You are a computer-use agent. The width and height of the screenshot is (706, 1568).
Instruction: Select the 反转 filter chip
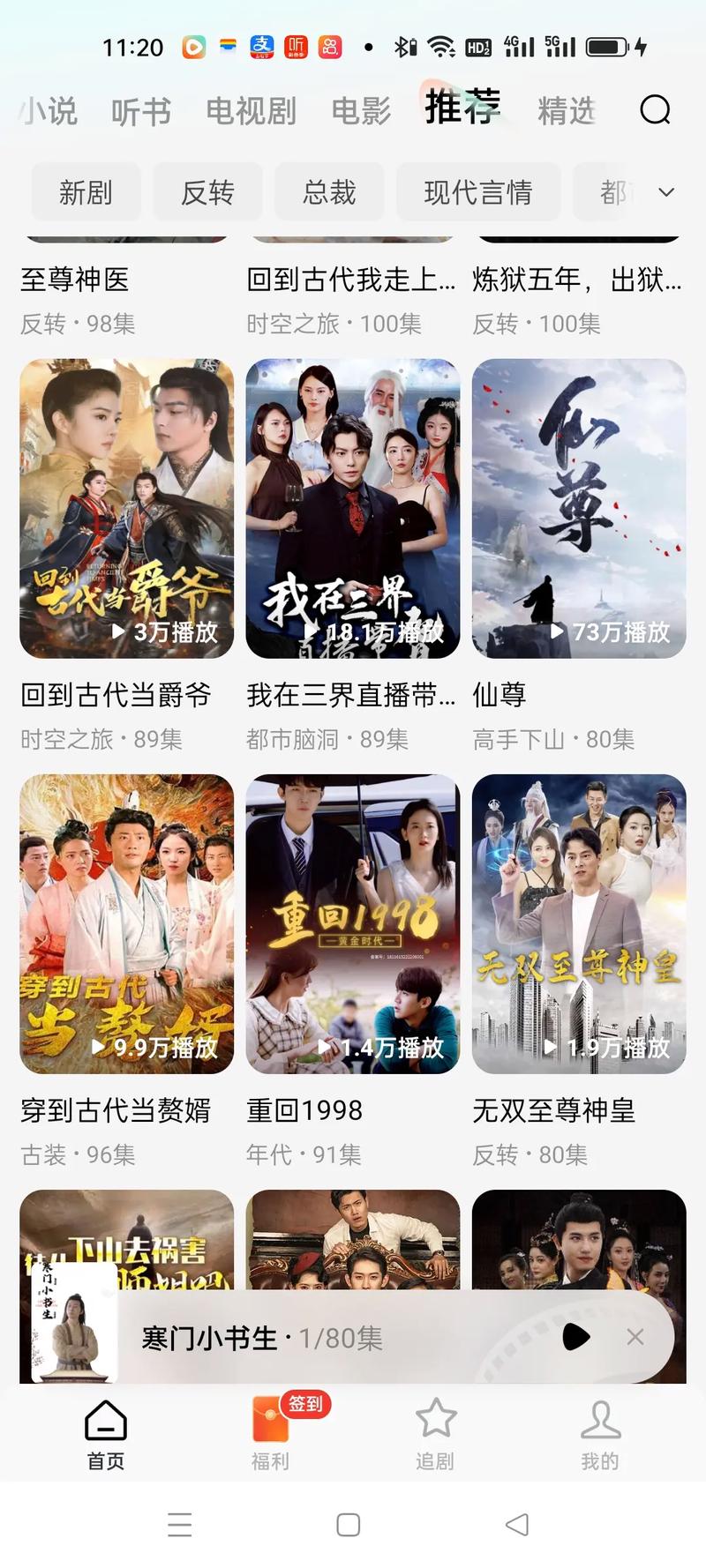point(207,192)
